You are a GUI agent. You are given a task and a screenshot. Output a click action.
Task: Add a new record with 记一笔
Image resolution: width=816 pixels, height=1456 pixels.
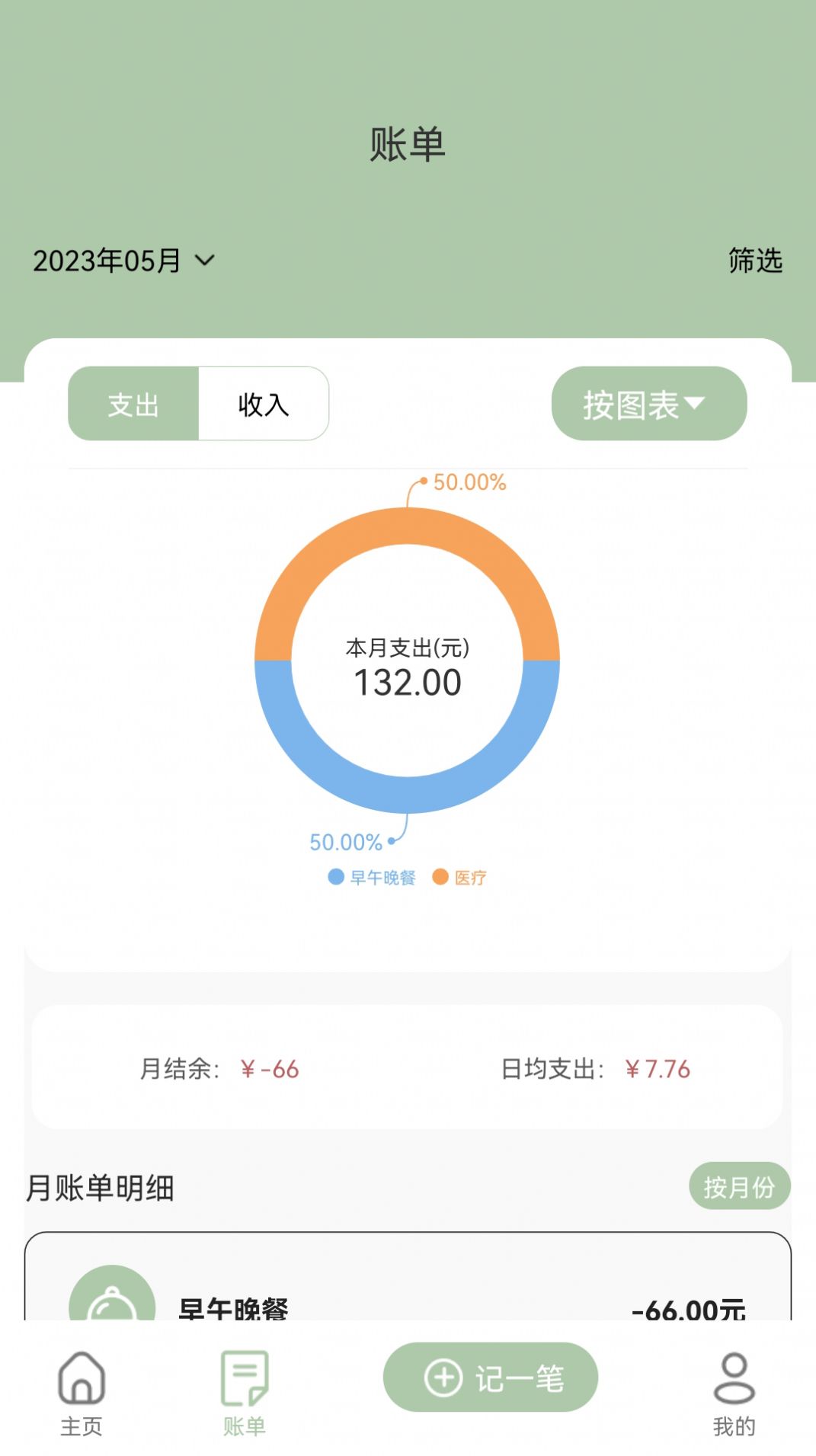coord(490,1377)
